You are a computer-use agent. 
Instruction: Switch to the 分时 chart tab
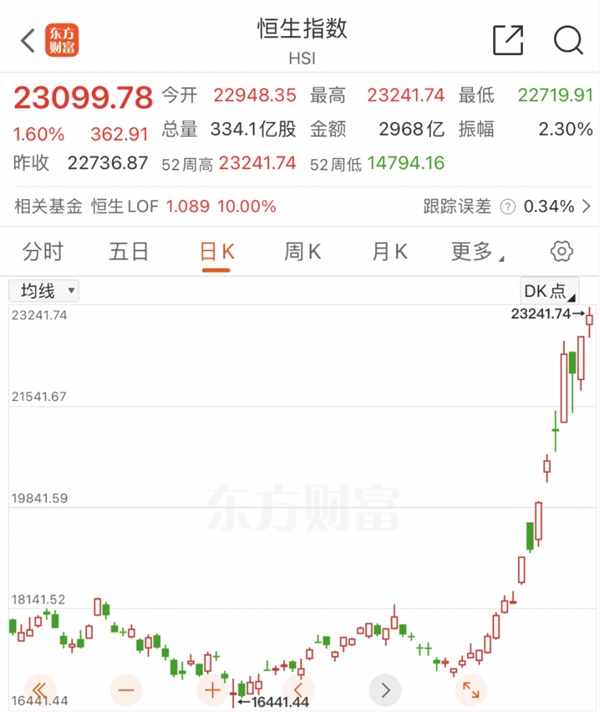point(42,251)
